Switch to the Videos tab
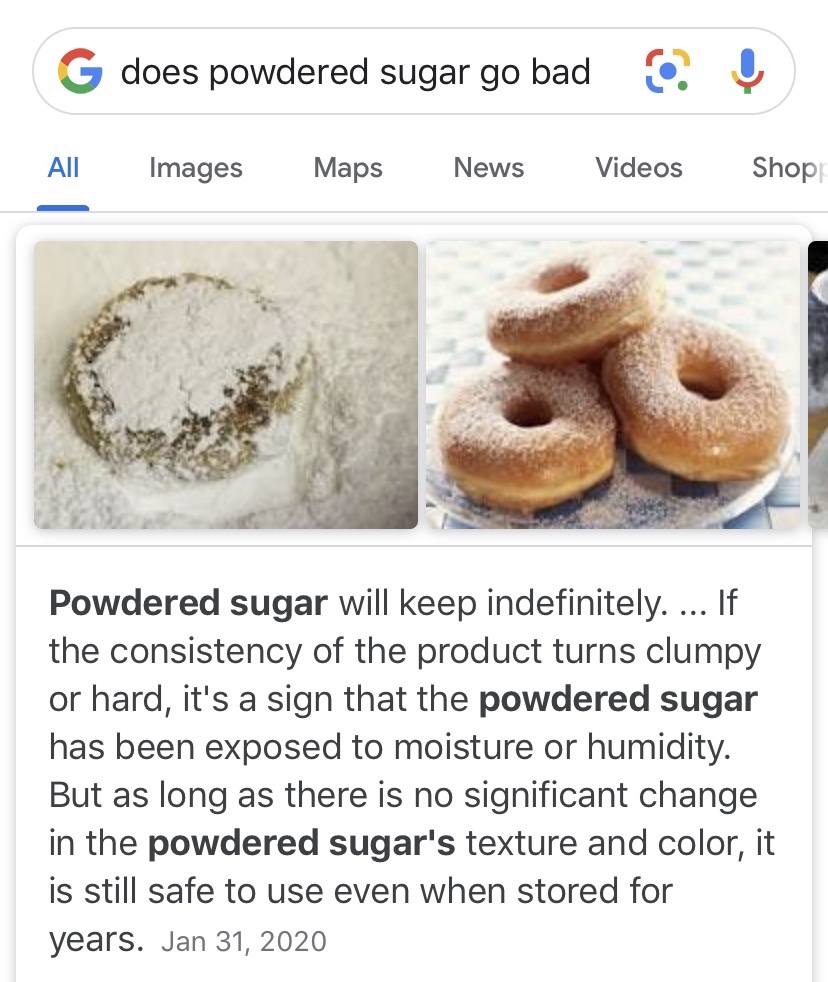 639,168
